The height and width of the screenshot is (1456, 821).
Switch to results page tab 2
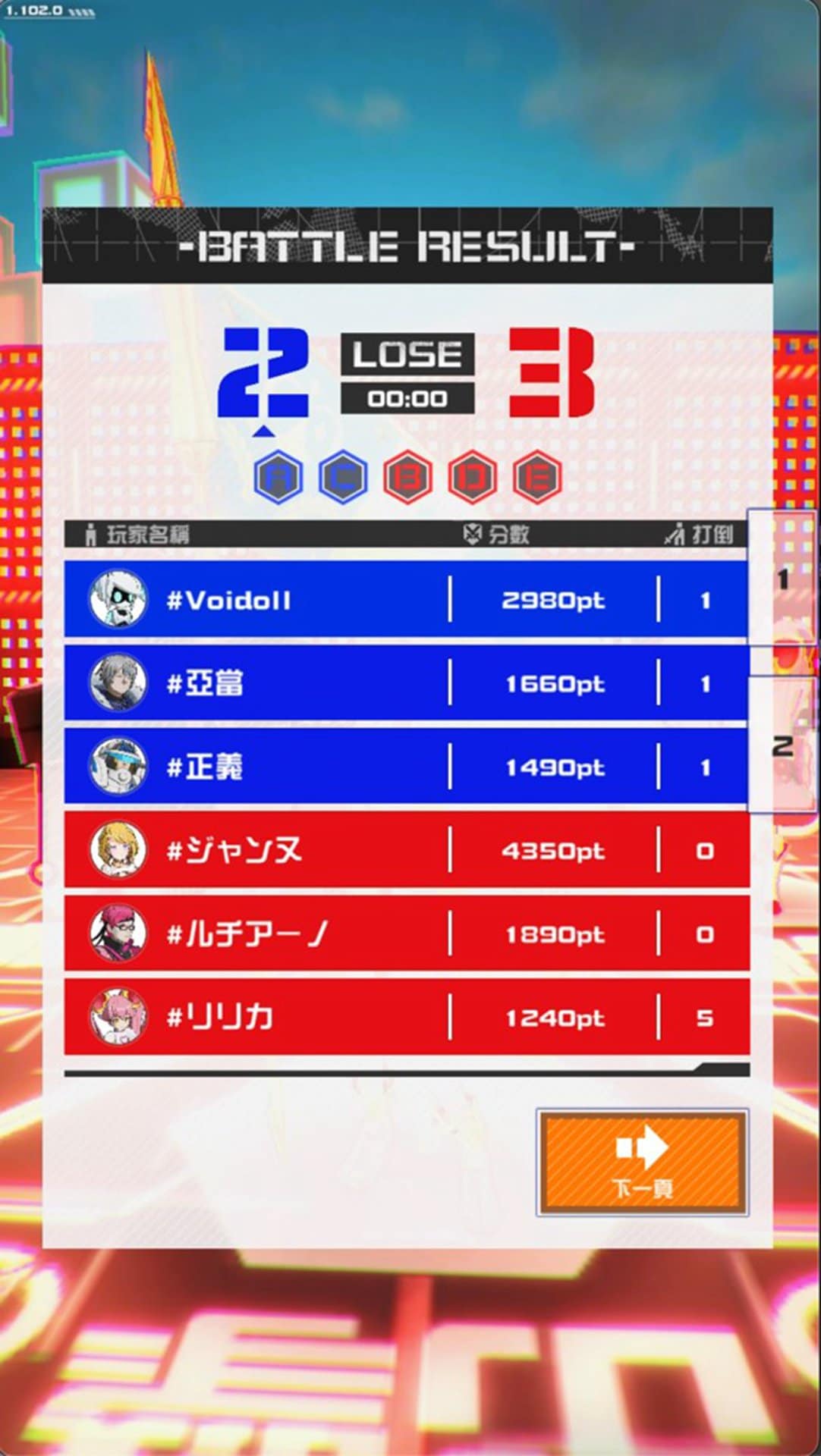782,745
